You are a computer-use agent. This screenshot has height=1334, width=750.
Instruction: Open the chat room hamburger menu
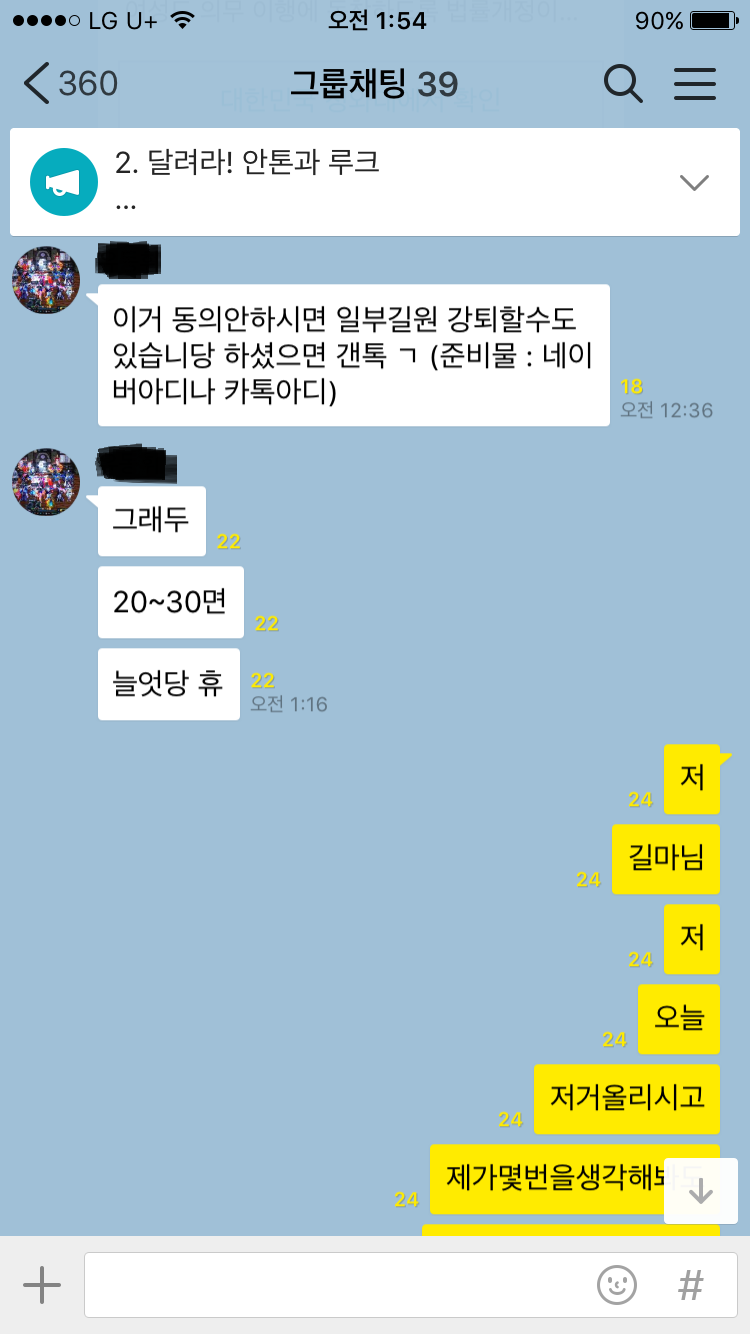click(x=695, y=84)
